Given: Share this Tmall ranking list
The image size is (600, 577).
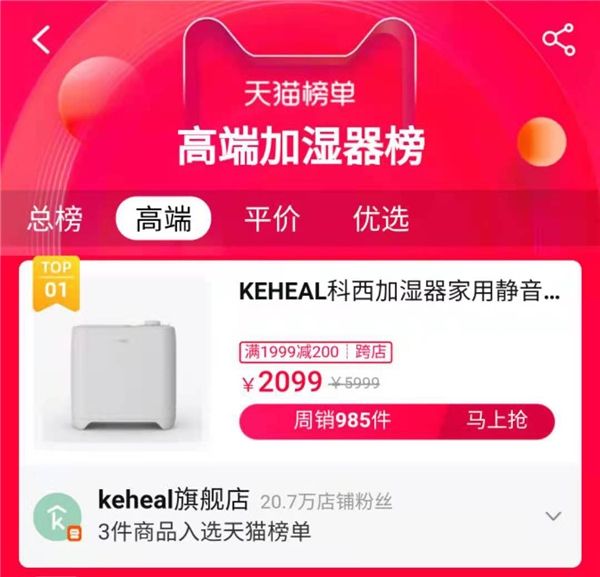Looking at the screenshot, I should coord(559,40).
